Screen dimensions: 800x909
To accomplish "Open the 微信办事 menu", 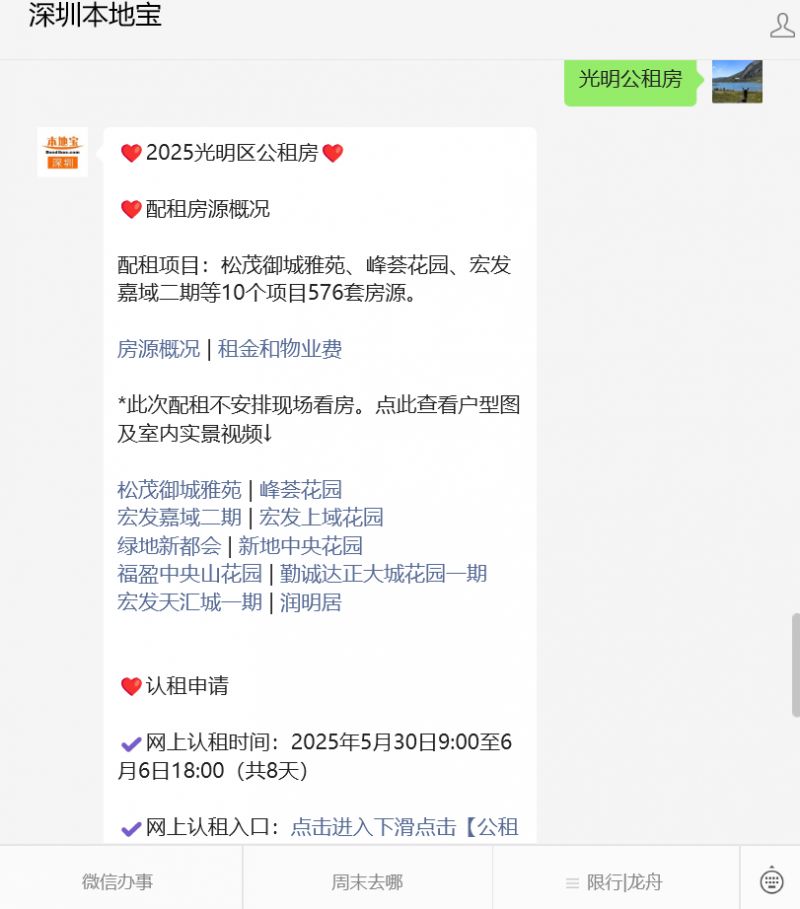I will pyautogui.click(x=117, y=882).
